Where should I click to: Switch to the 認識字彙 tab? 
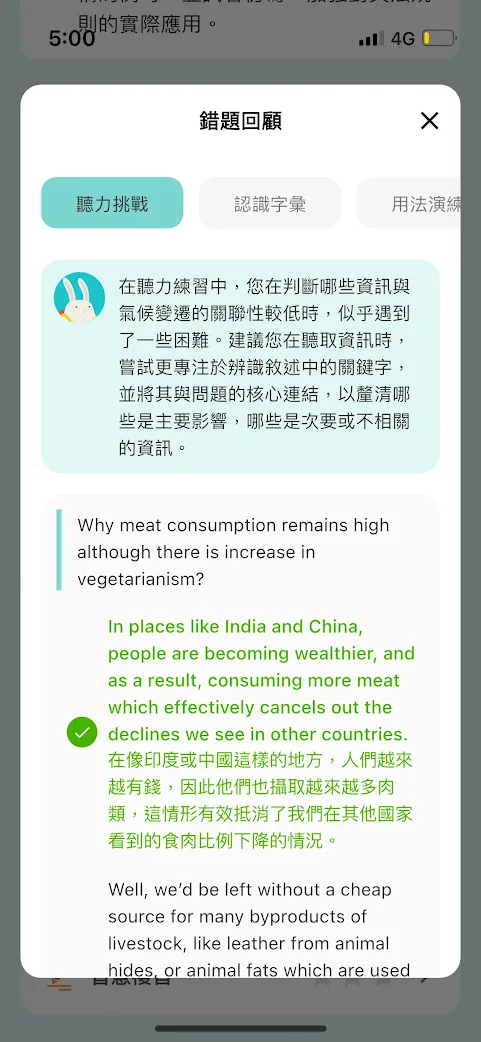tap(270, 203)
